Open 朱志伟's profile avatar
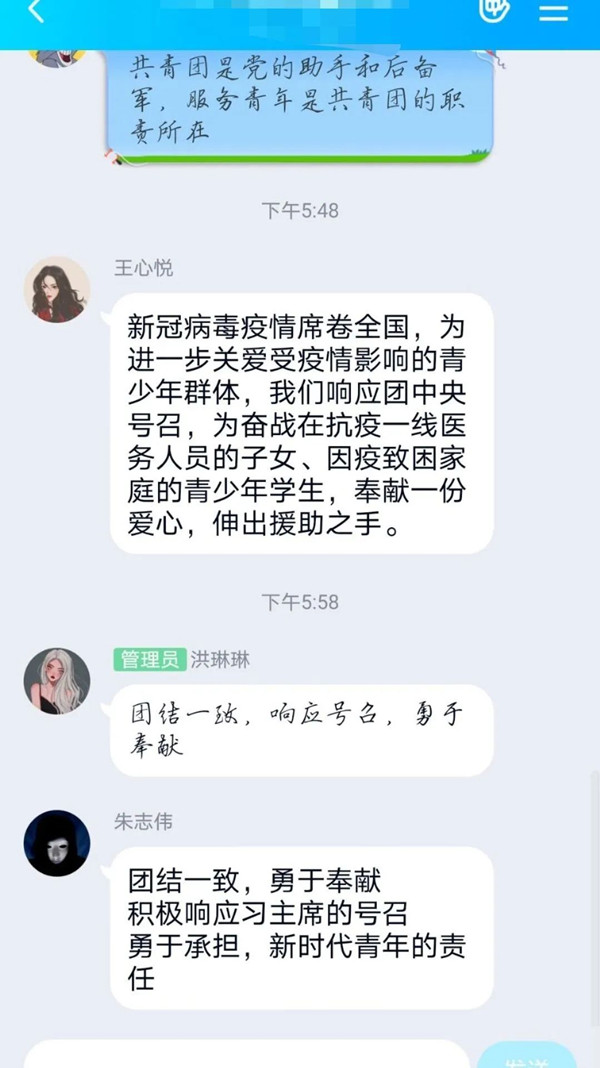600x1068 pixels. [x=57, y=843]
